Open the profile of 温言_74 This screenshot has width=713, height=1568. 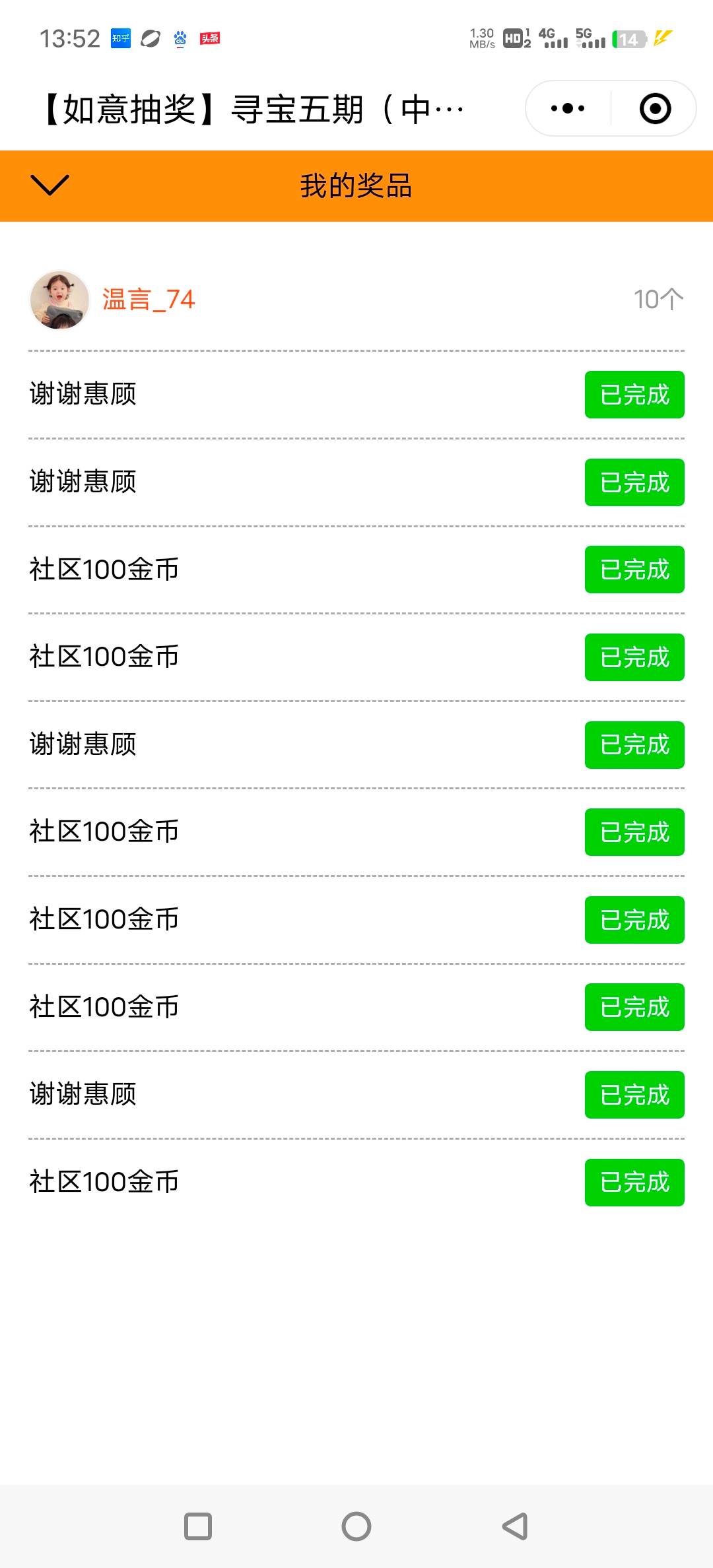tap(60, 300)
